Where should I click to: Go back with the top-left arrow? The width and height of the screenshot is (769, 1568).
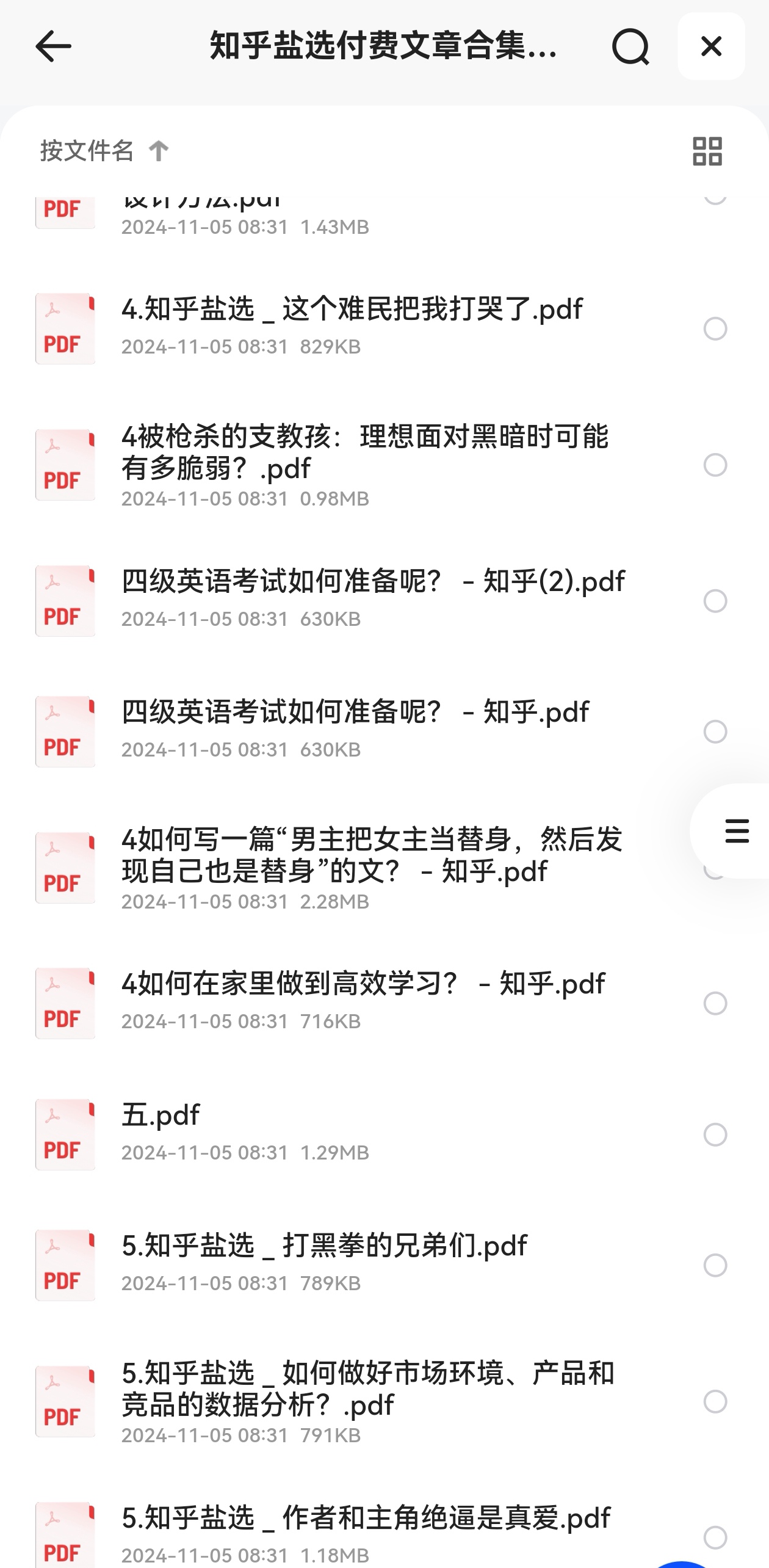pyautogui.click(x=54, y=46)
